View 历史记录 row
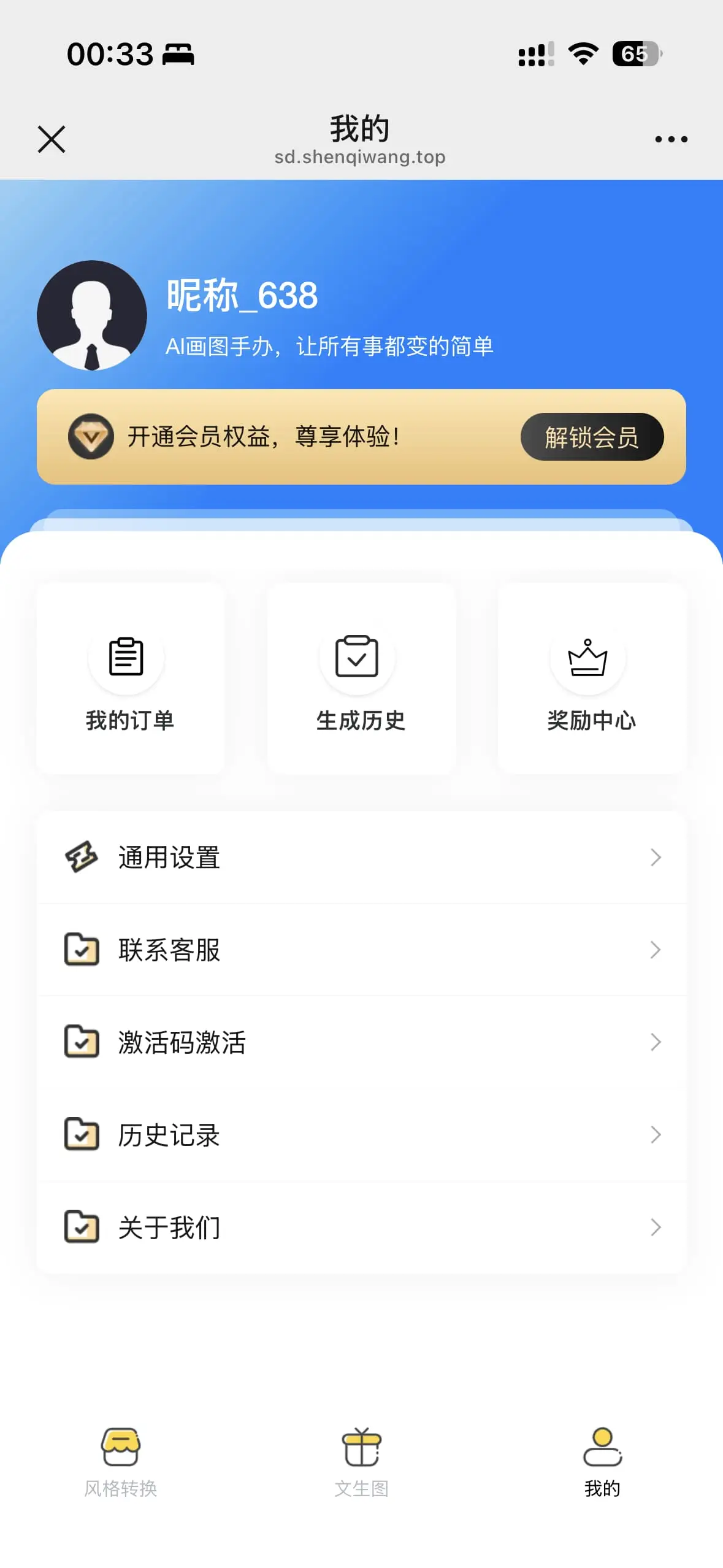 click(361, 1135)
